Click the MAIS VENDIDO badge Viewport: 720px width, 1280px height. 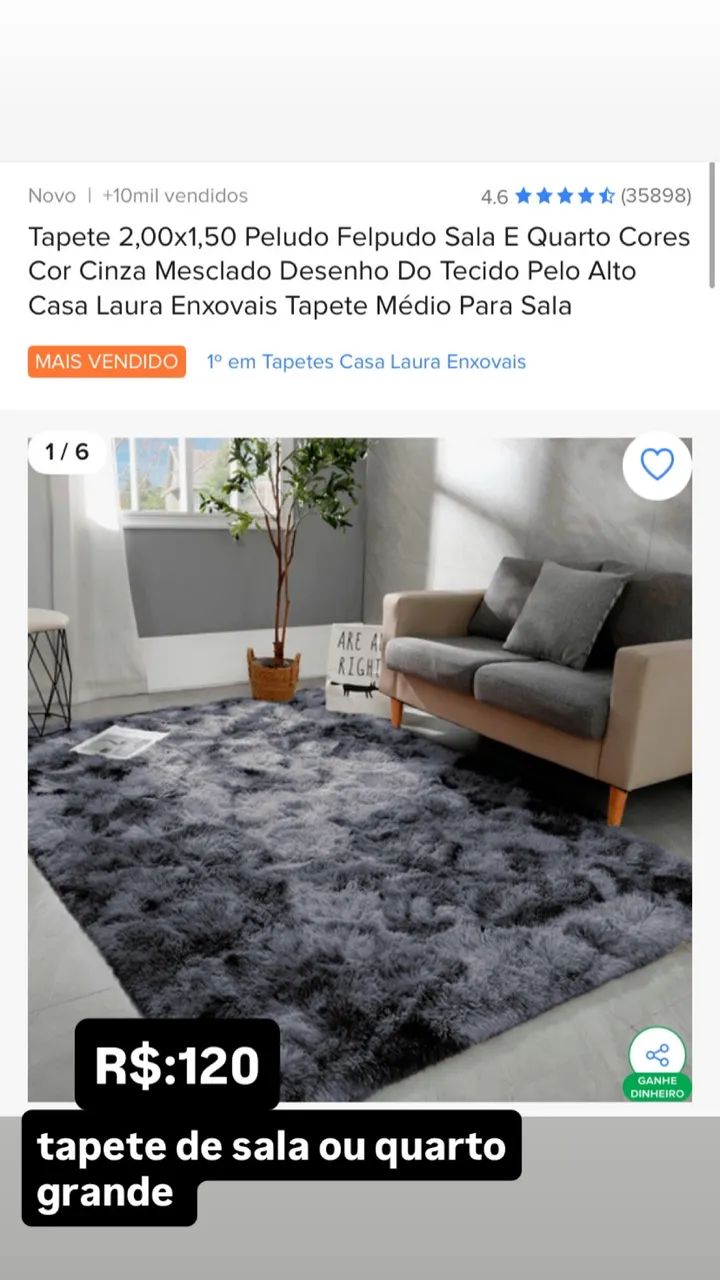(106, 362)
